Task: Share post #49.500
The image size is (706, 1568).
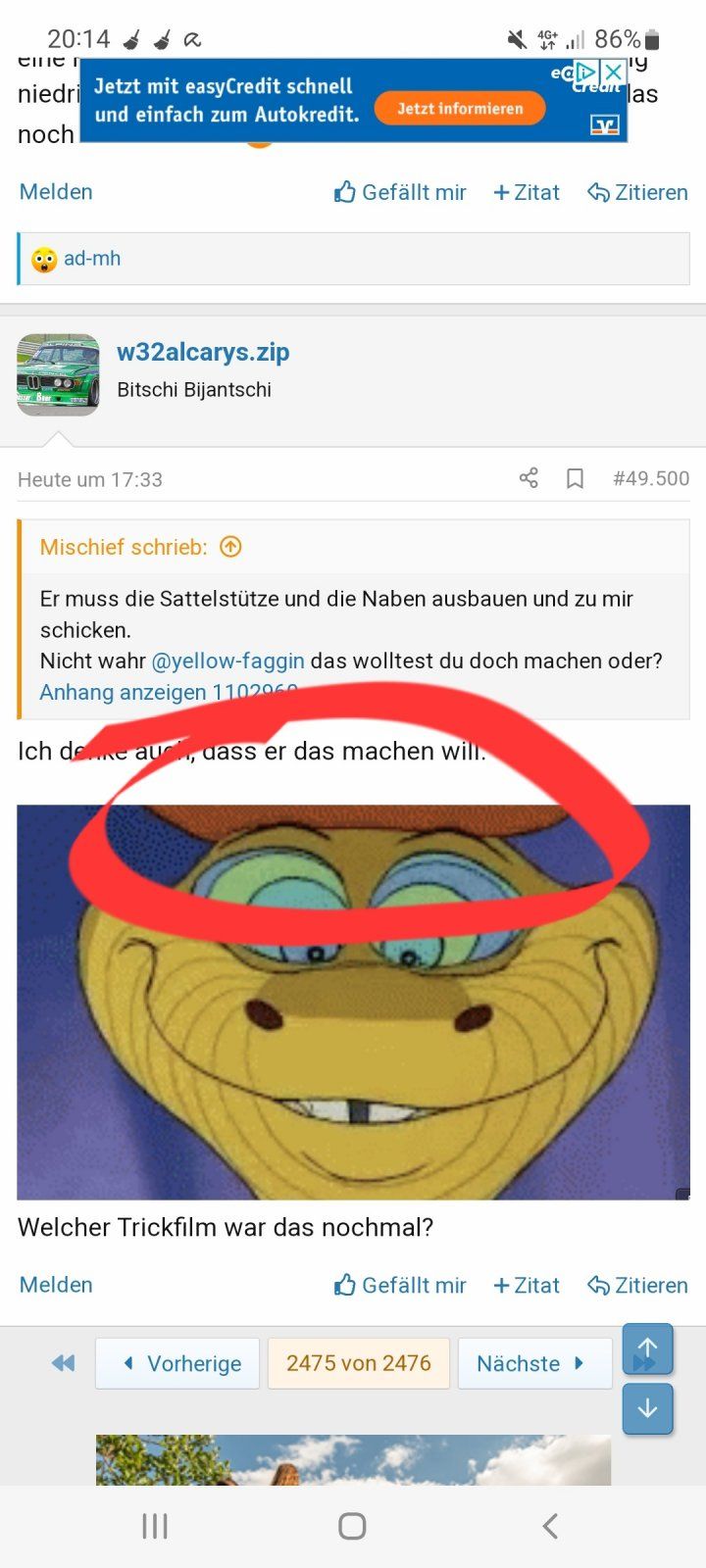Action: [x=529, y=478]
